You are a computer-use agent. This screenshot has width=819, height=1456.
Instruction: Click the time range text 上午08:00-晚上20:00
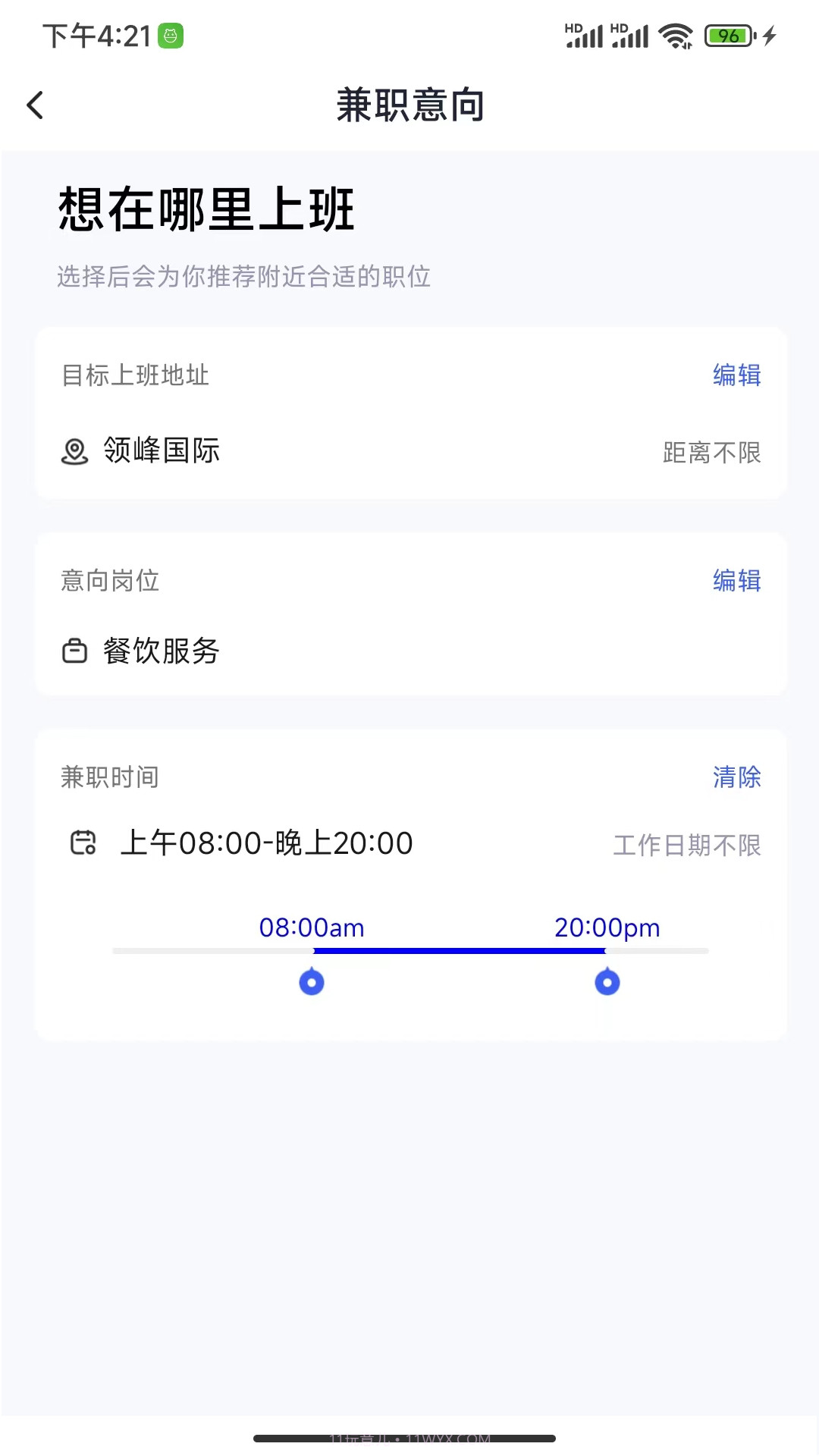pos(267,843)
